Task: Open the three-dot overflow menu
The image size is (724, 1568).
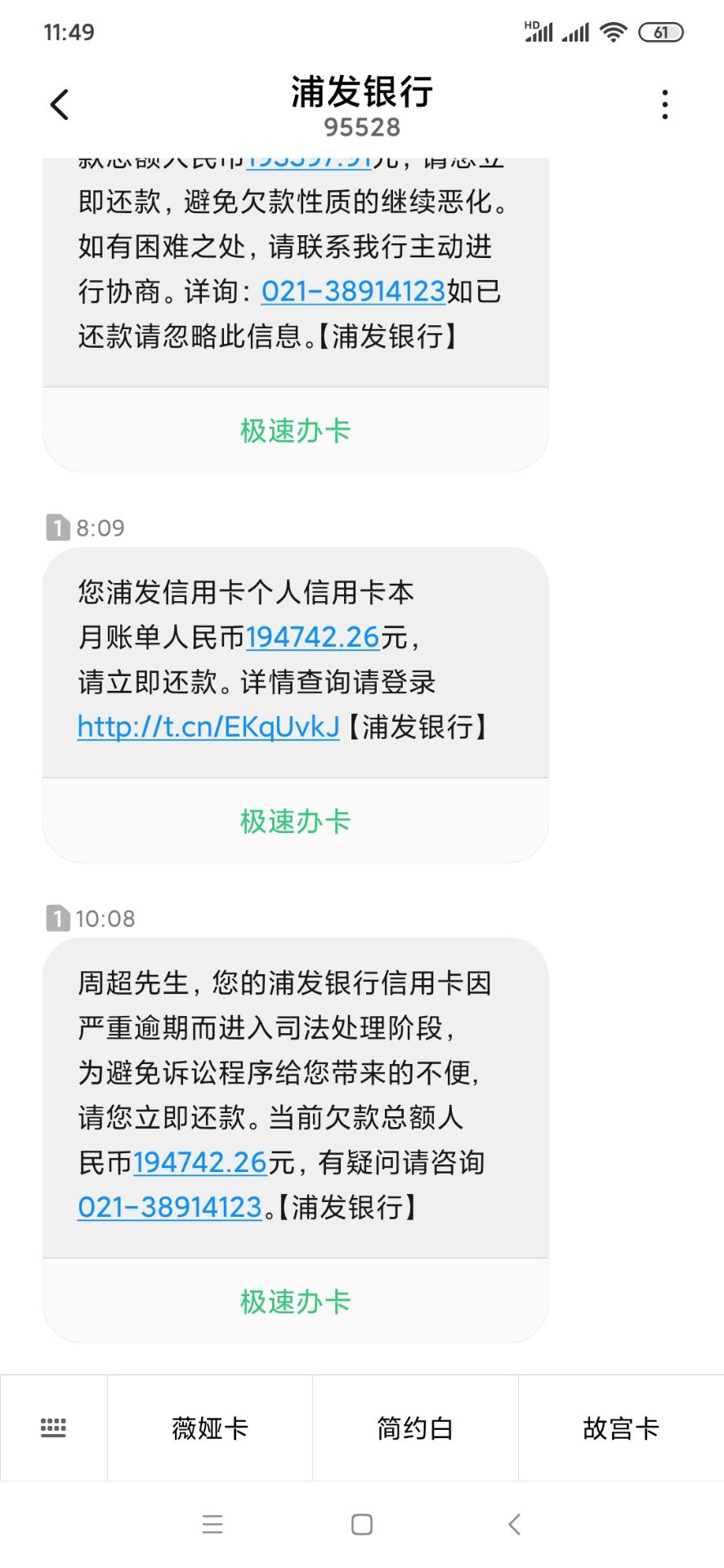Action: coord(664,105)
